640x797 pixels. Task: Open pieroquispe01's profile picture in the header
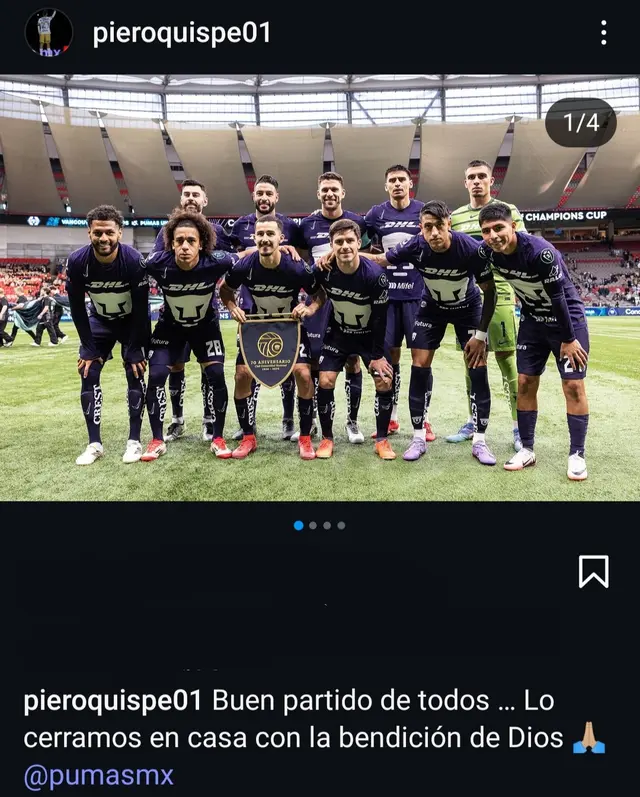point(48,33)
